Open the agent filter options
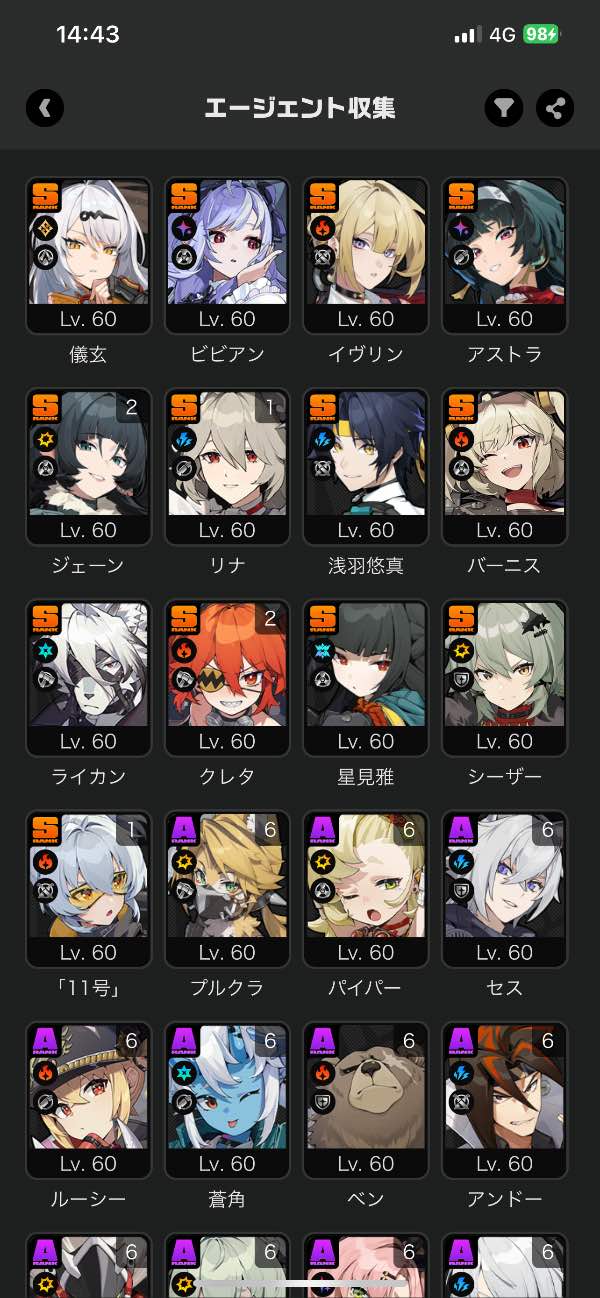 point(504,108)
